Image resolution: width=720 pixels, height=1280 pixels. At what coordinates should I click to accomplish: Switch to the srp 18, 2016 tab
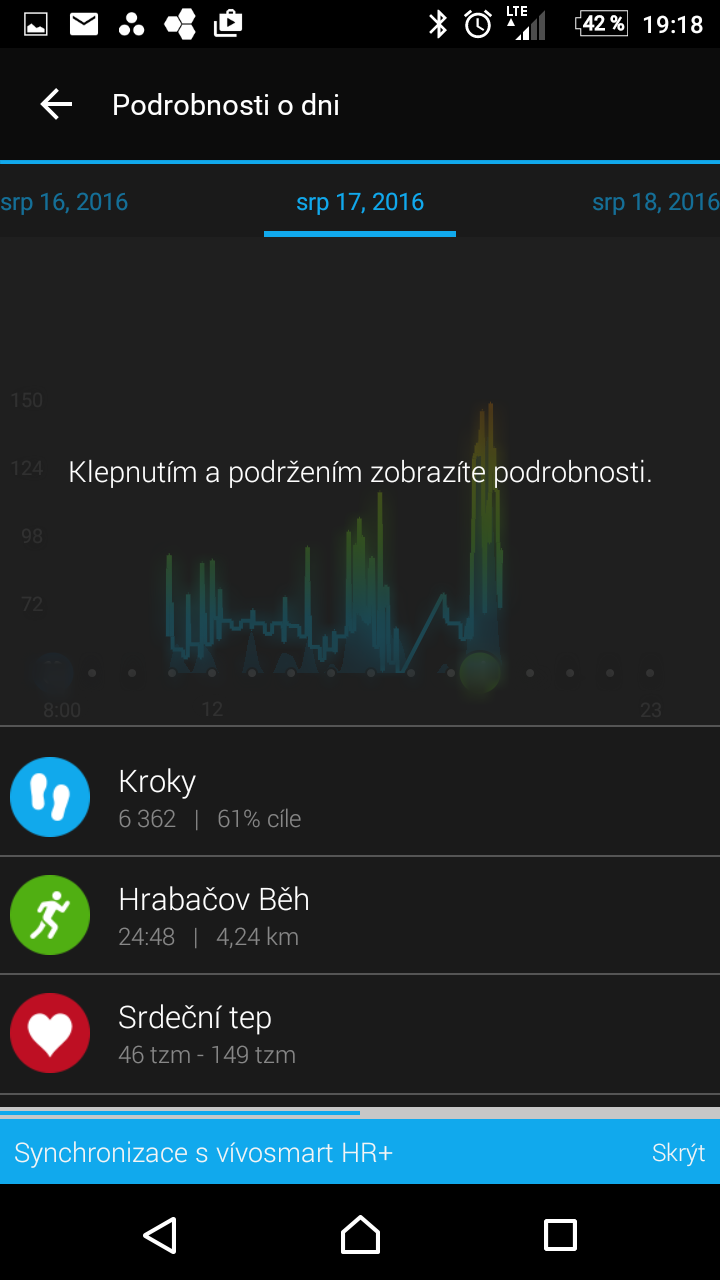click(655, 202)
